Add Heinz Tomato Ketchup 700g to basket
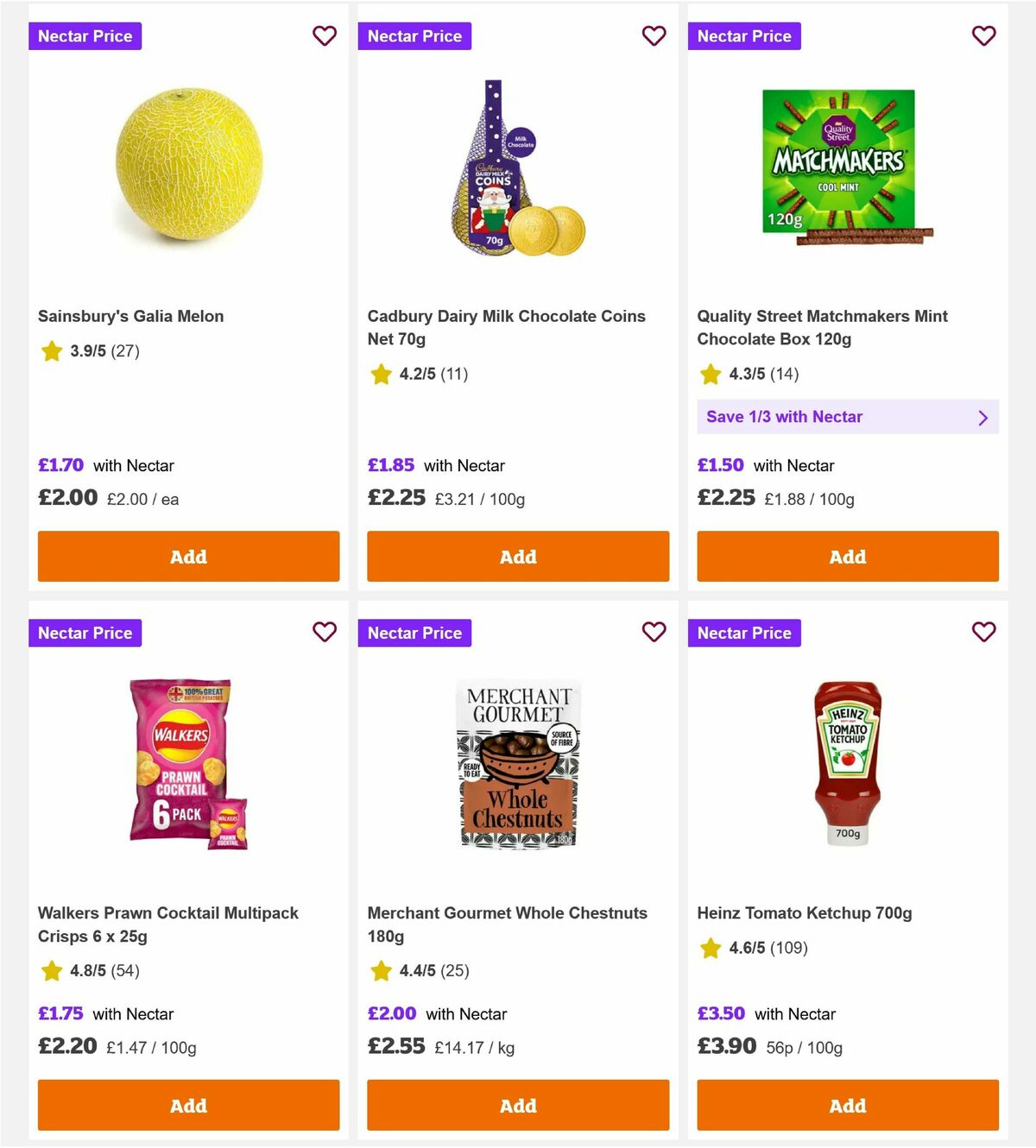Screen dimensions: 1036x1148 click(847, 1106)
